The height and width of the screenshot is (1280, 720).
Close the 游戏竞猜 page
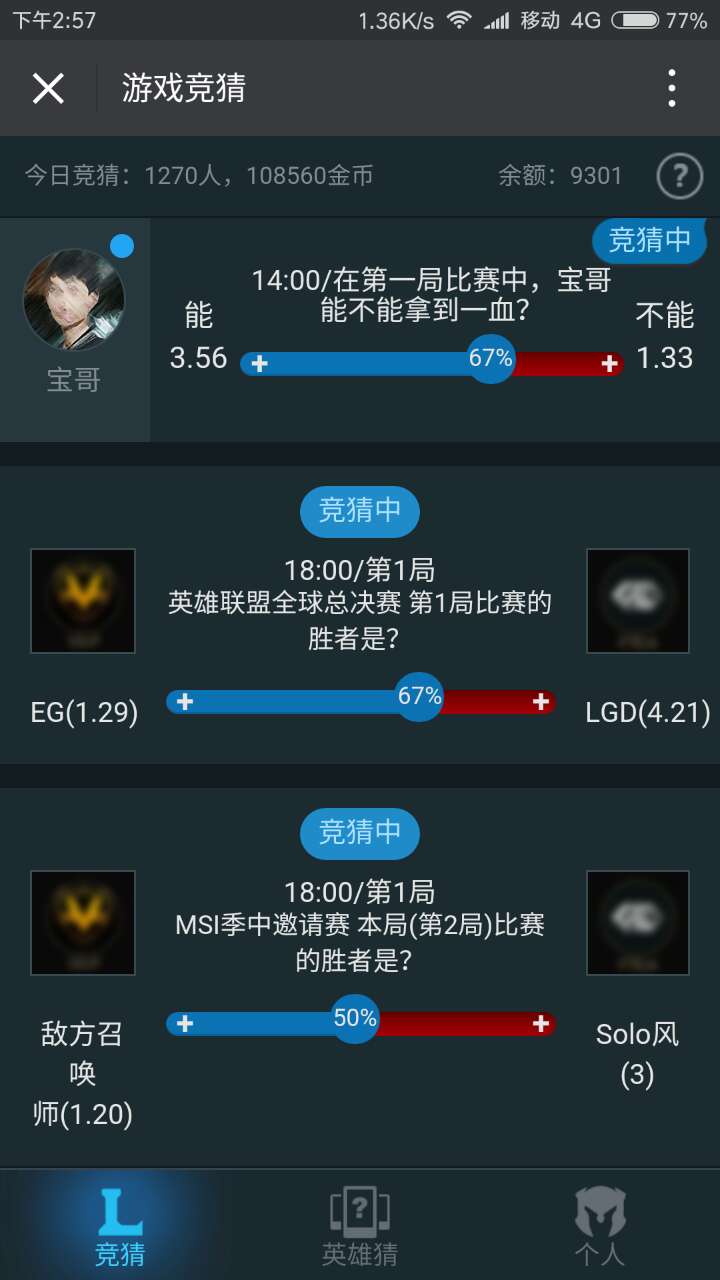pos(48,88)
